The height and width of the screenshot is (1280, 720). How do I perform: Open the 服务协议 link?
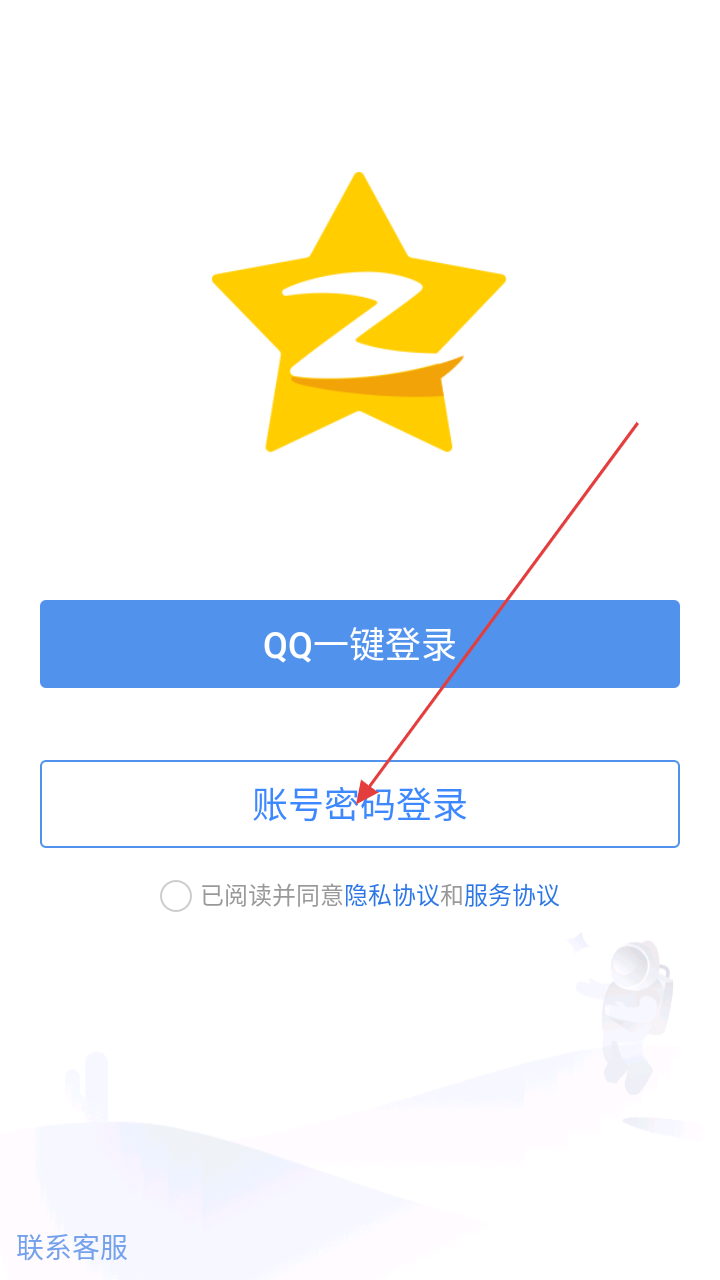pyautogui.click(x=511, y=895)
